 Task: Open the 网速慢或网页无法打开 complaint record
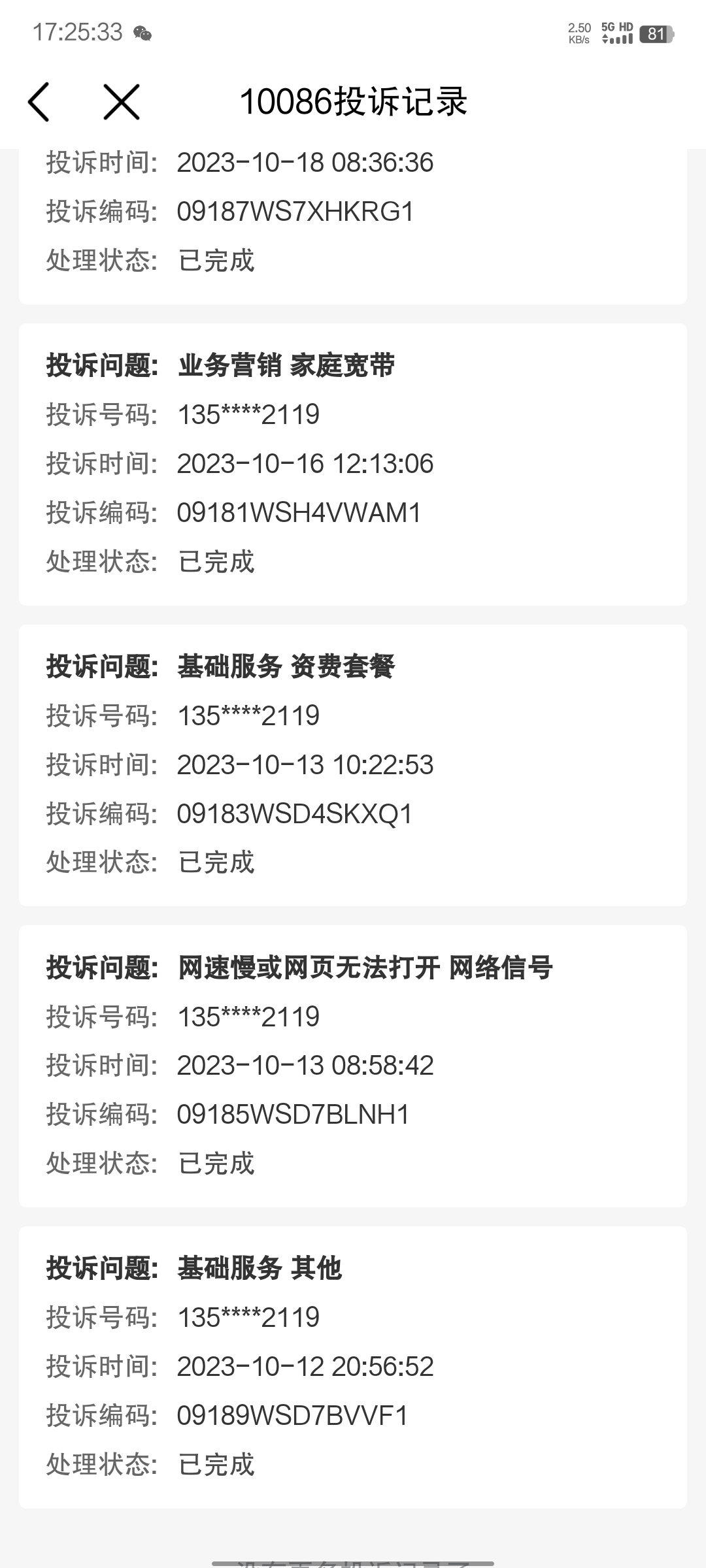coord(353,1065)
